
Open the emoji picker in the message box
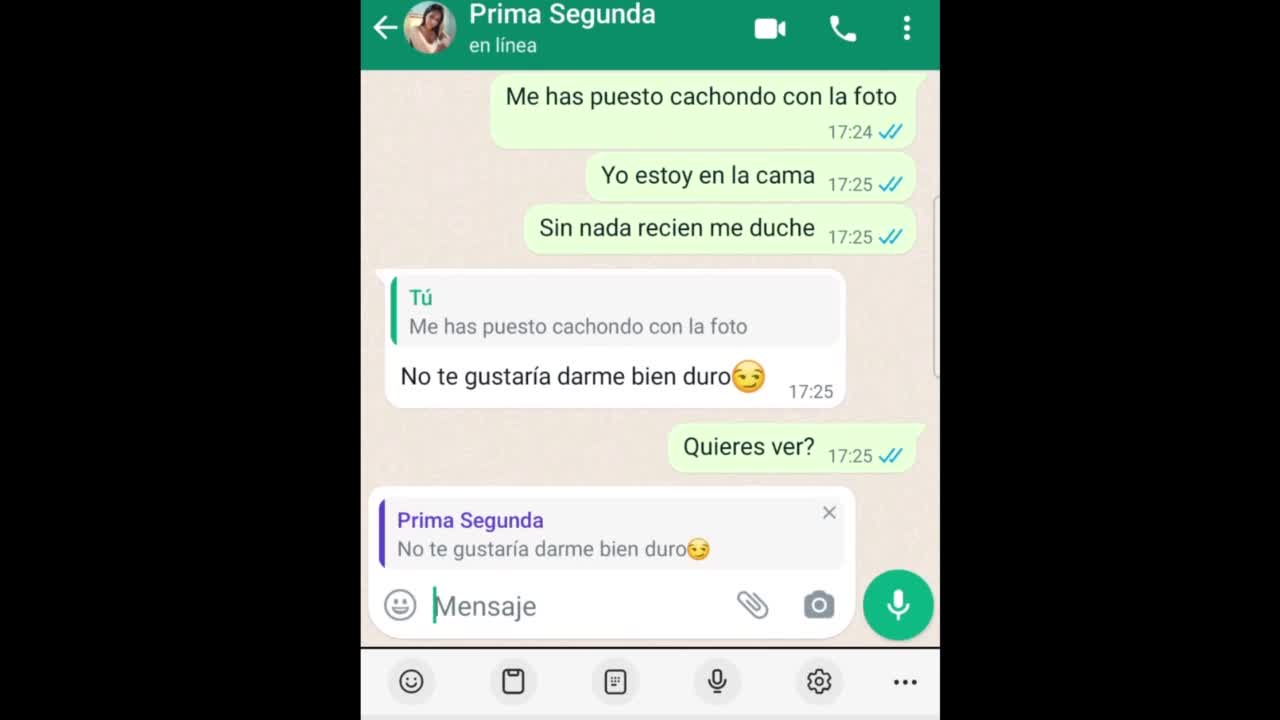pyautogui.click(x=400, y=605)
